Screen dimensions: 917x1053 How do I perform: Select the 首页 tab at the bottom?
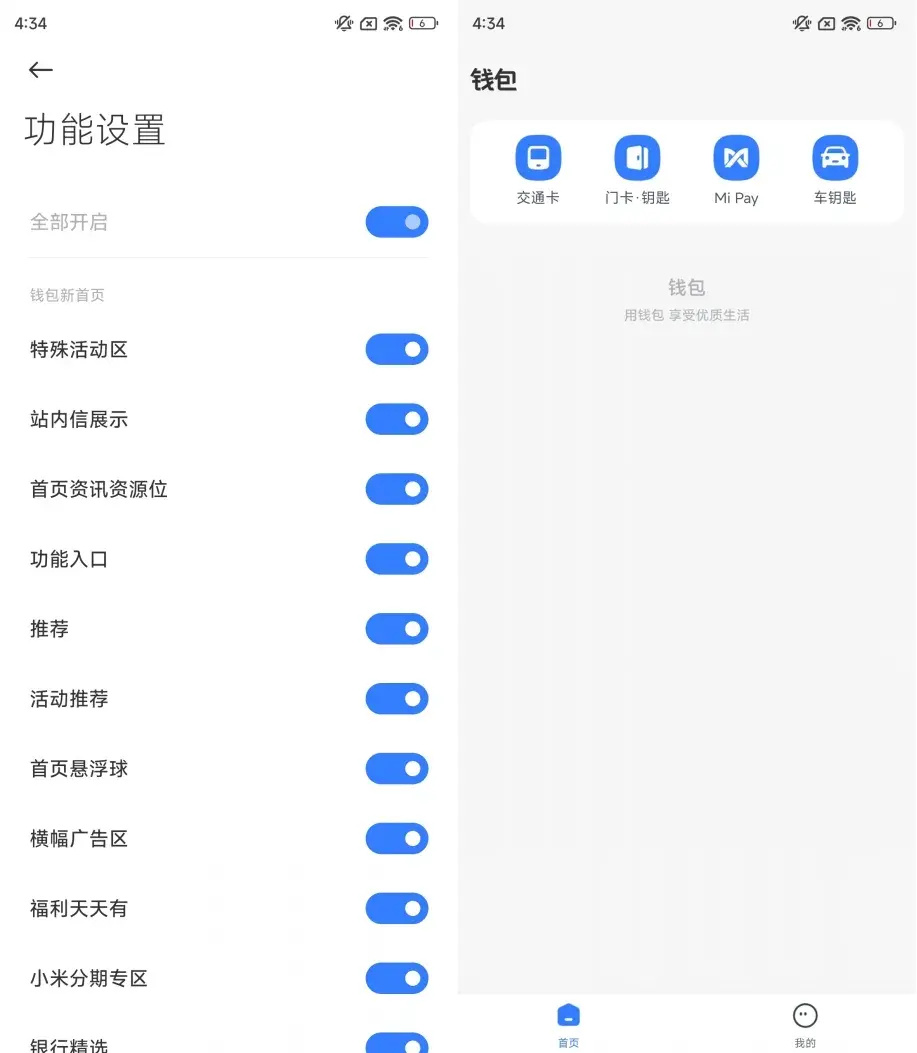[569, 1025]
